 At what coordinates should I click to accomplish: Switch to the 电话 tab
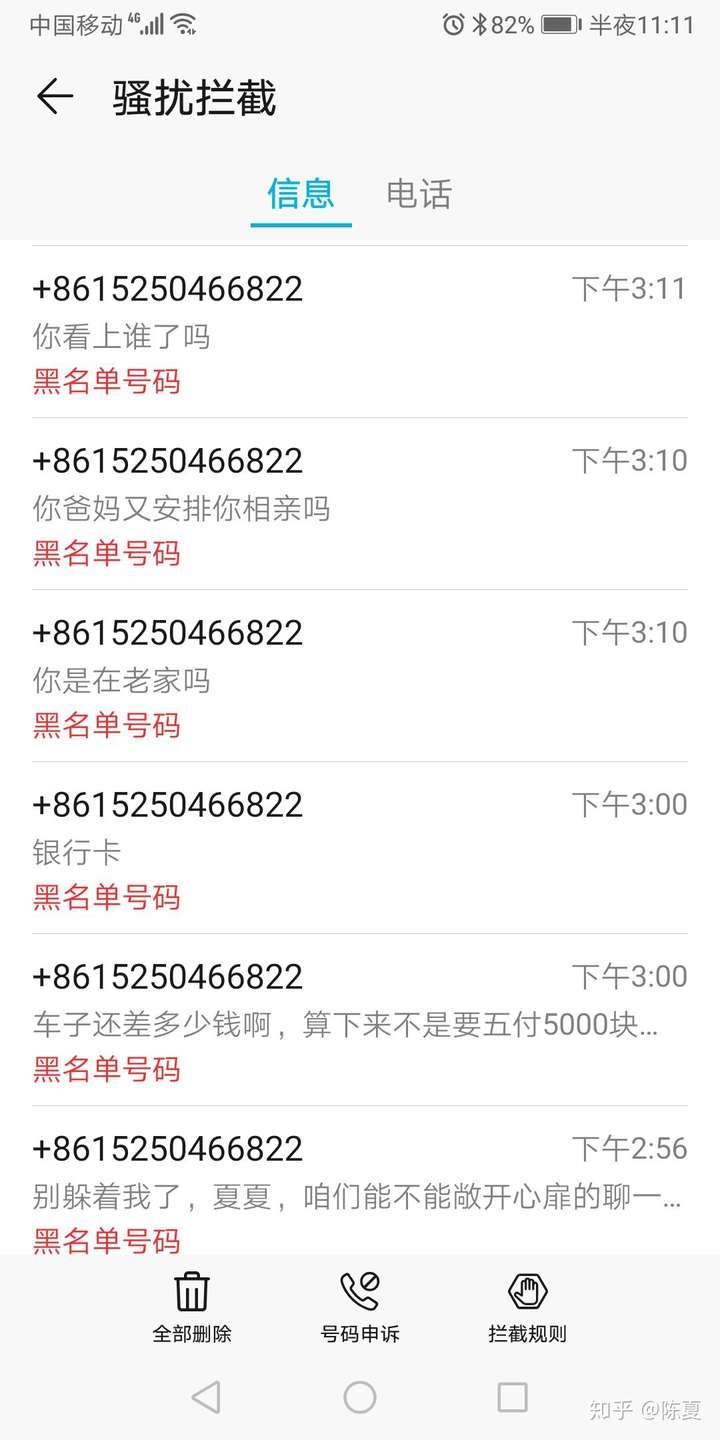click(419, 194)
